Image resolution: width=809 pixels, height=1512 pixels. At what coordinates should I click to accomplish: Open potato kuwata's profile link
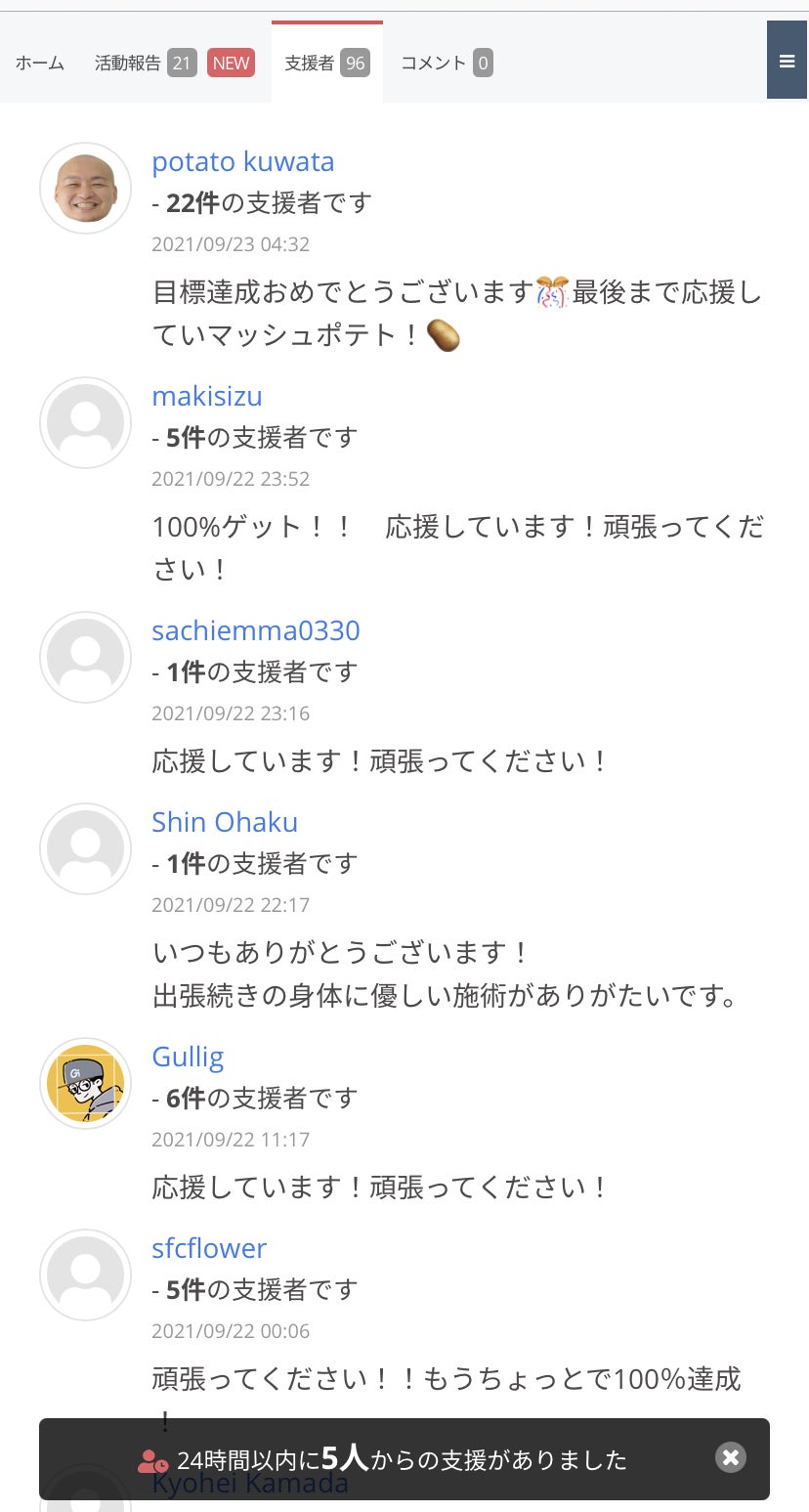click(x=242, y=161)
